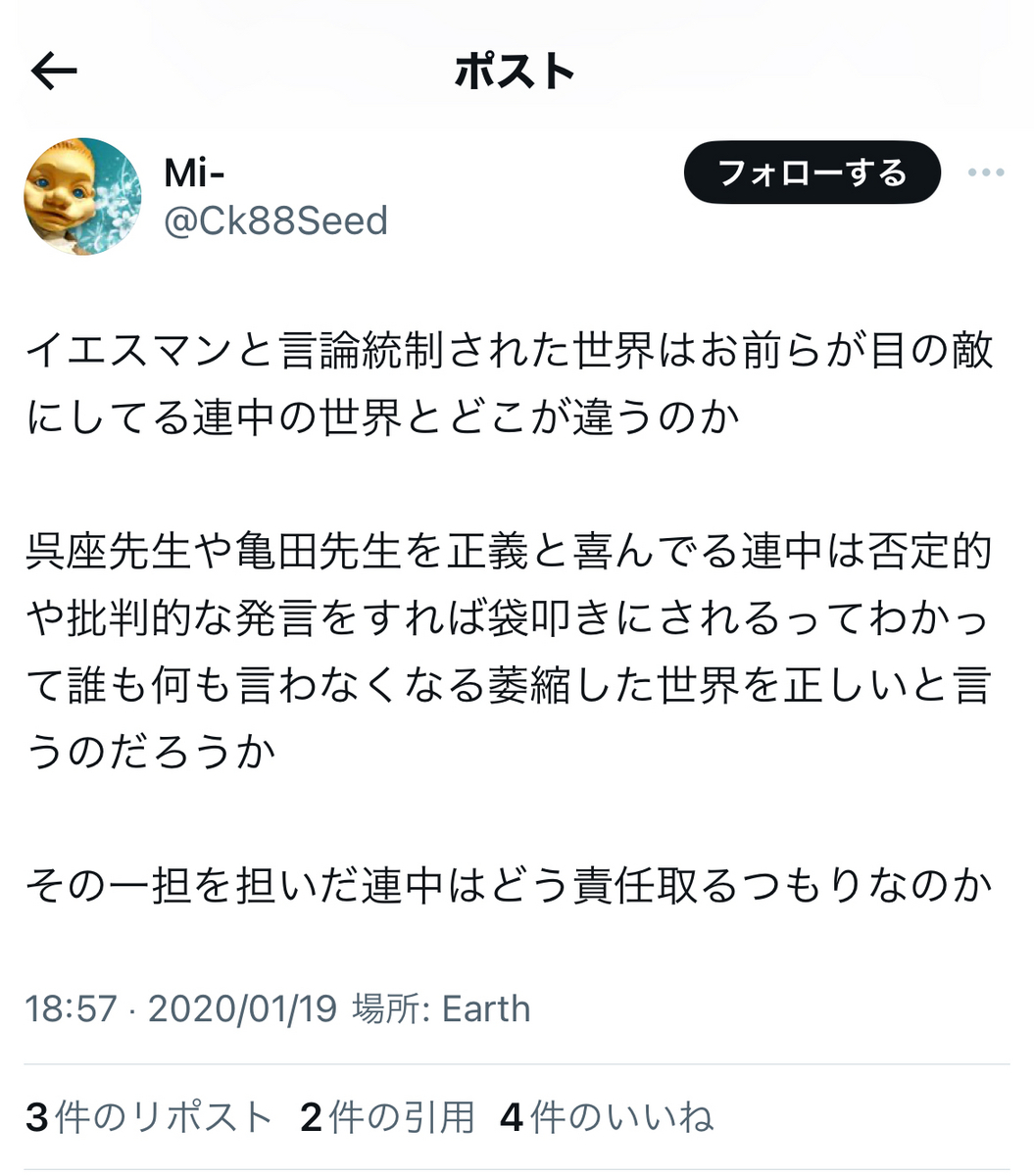
Task: Tap the フォローする button
Action: [x=812, y=173]
